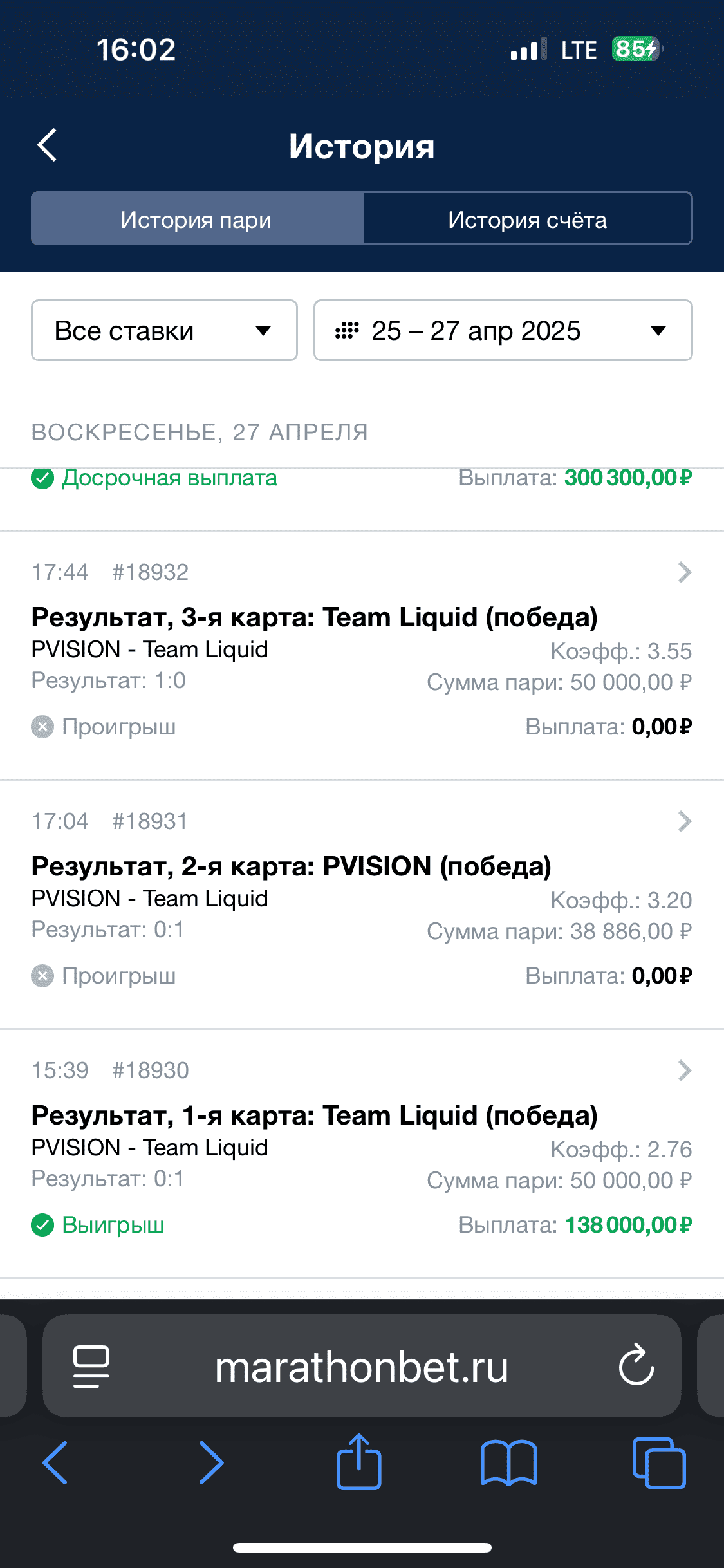
Task: Select the История пари tab
Action: 197,219
